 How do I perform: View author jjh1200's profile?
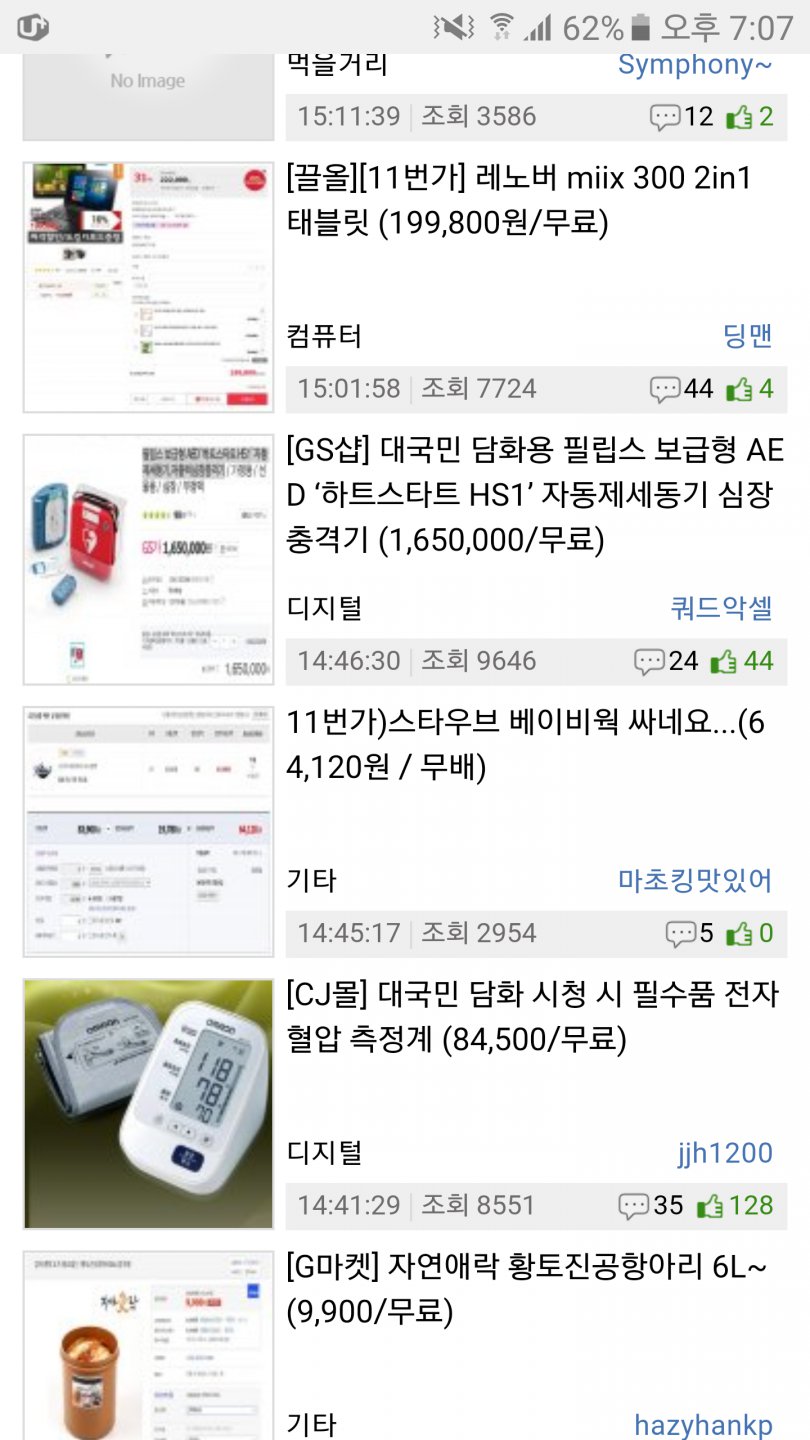point(725,1152)
